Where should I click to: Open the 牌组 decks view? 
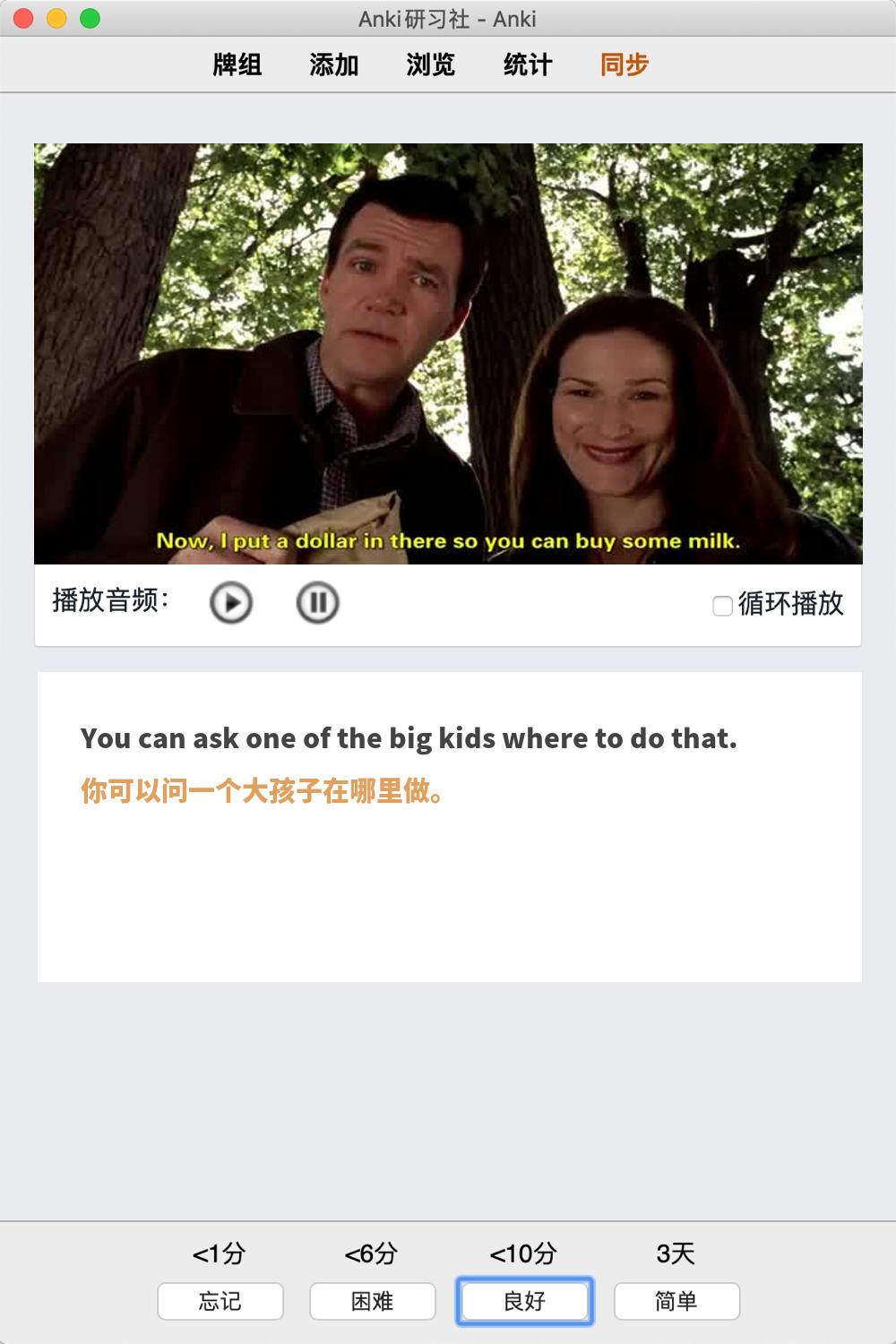(237, 65)
